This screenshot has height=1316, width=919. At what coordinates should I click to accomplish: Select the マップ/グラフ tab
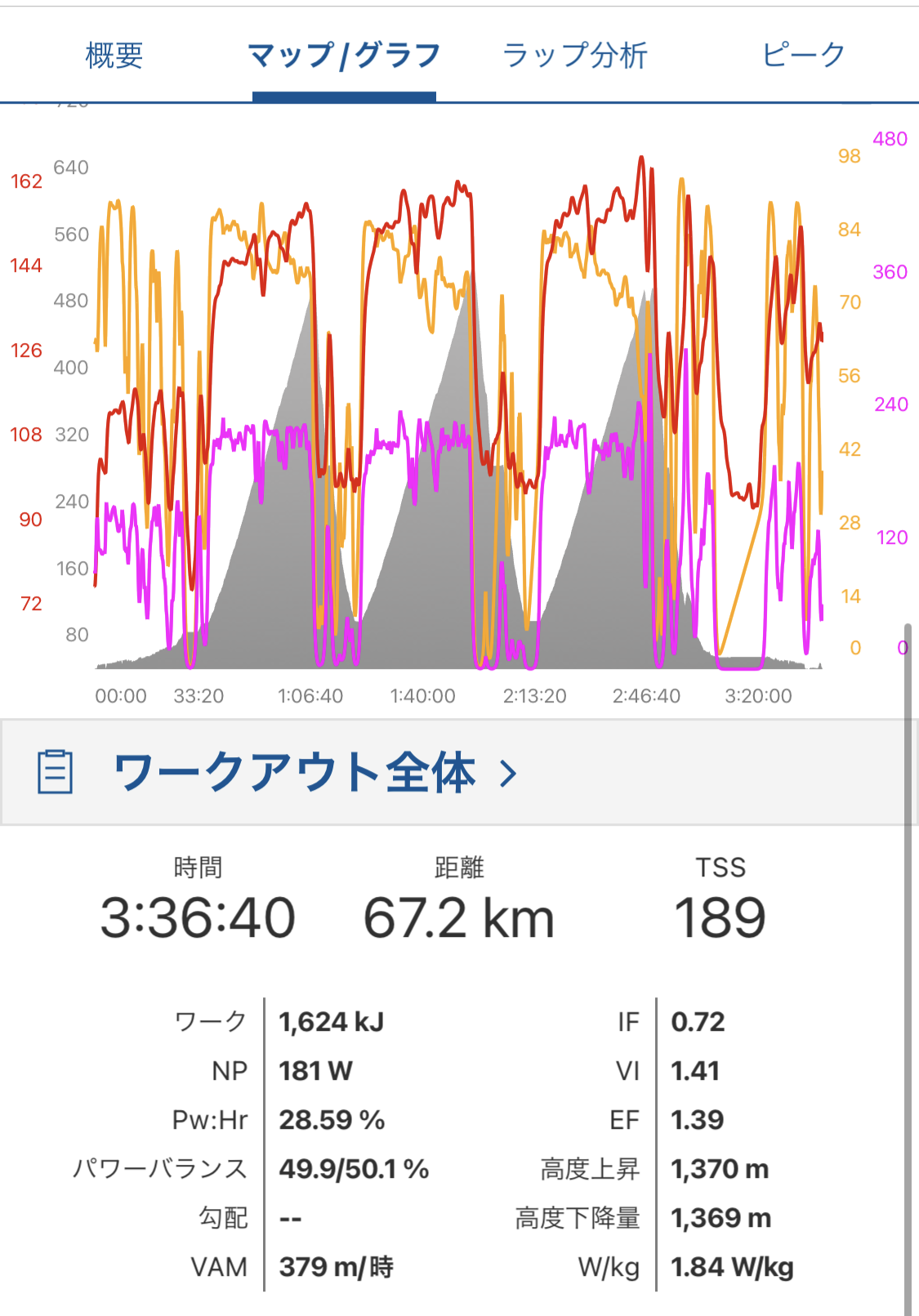pyautogui.click(x=344, y=56)
